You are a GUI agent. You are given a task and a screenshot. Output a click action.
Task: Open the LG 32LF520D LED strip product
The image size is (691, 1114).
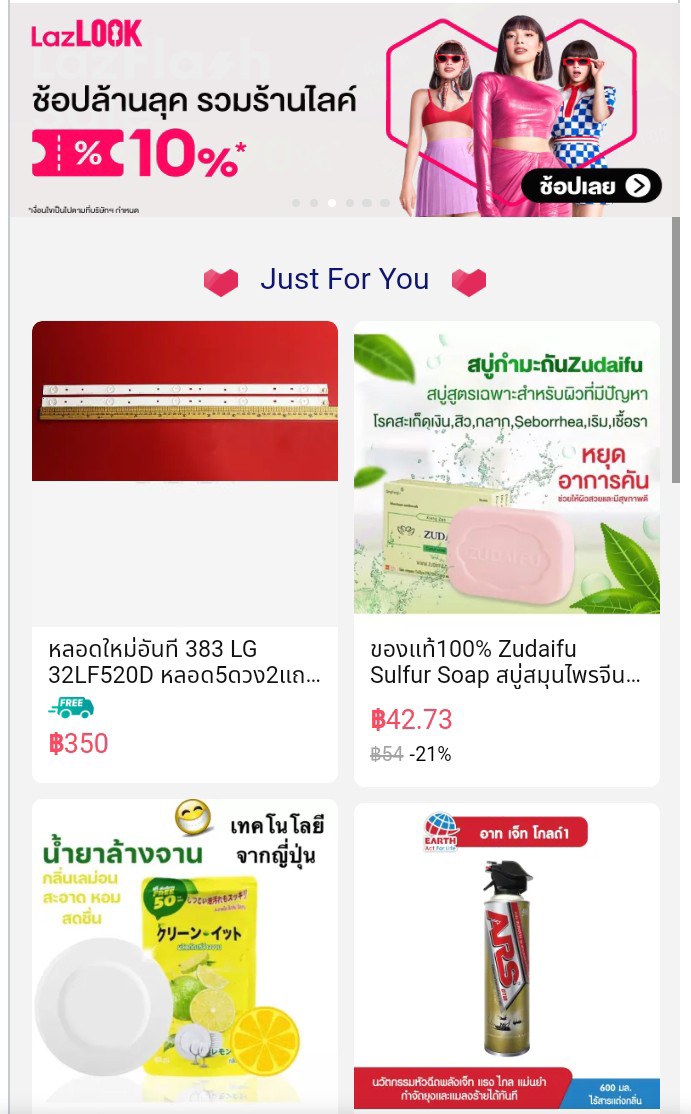coord(185,551)
